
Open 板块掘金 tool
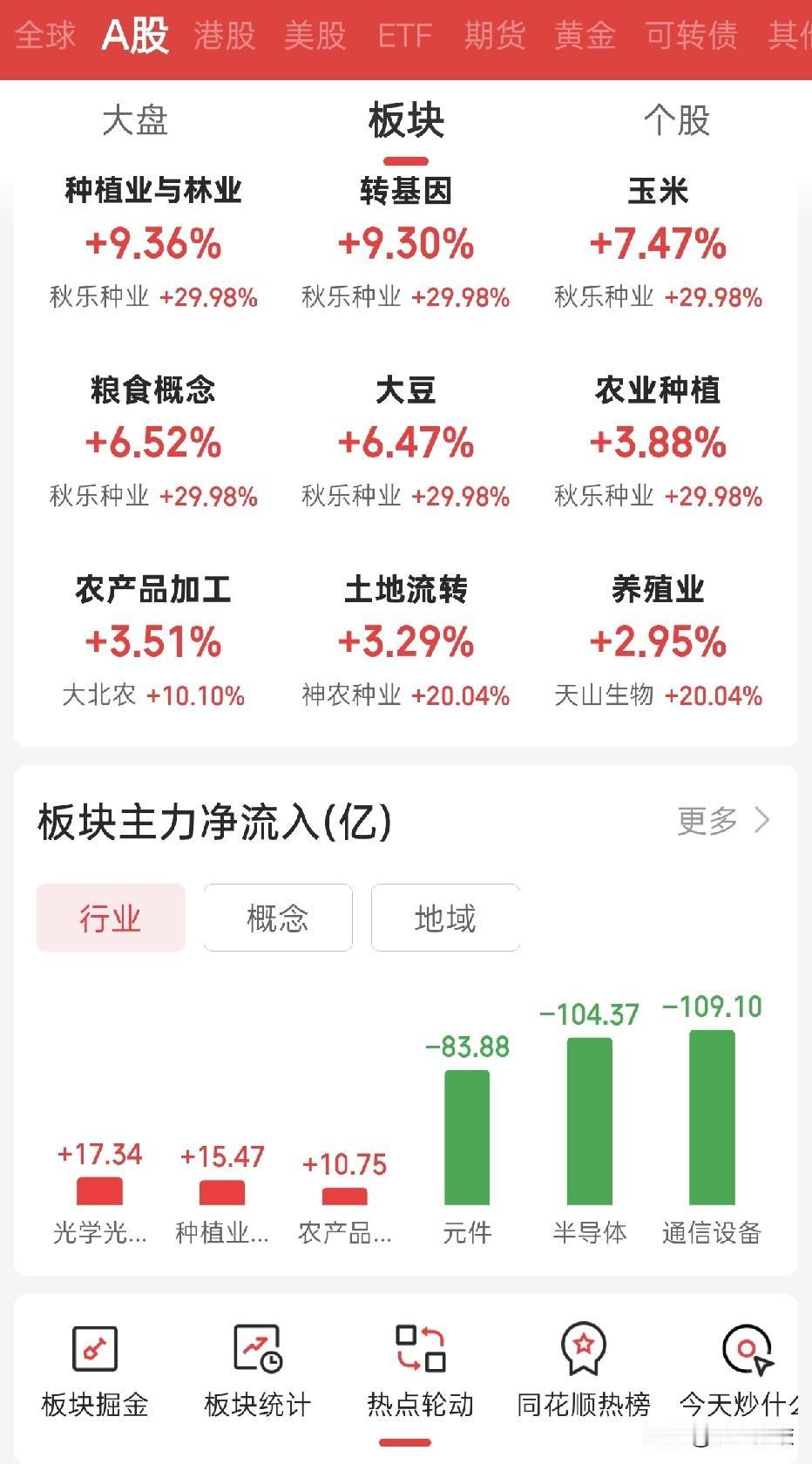coord(95,1372)
